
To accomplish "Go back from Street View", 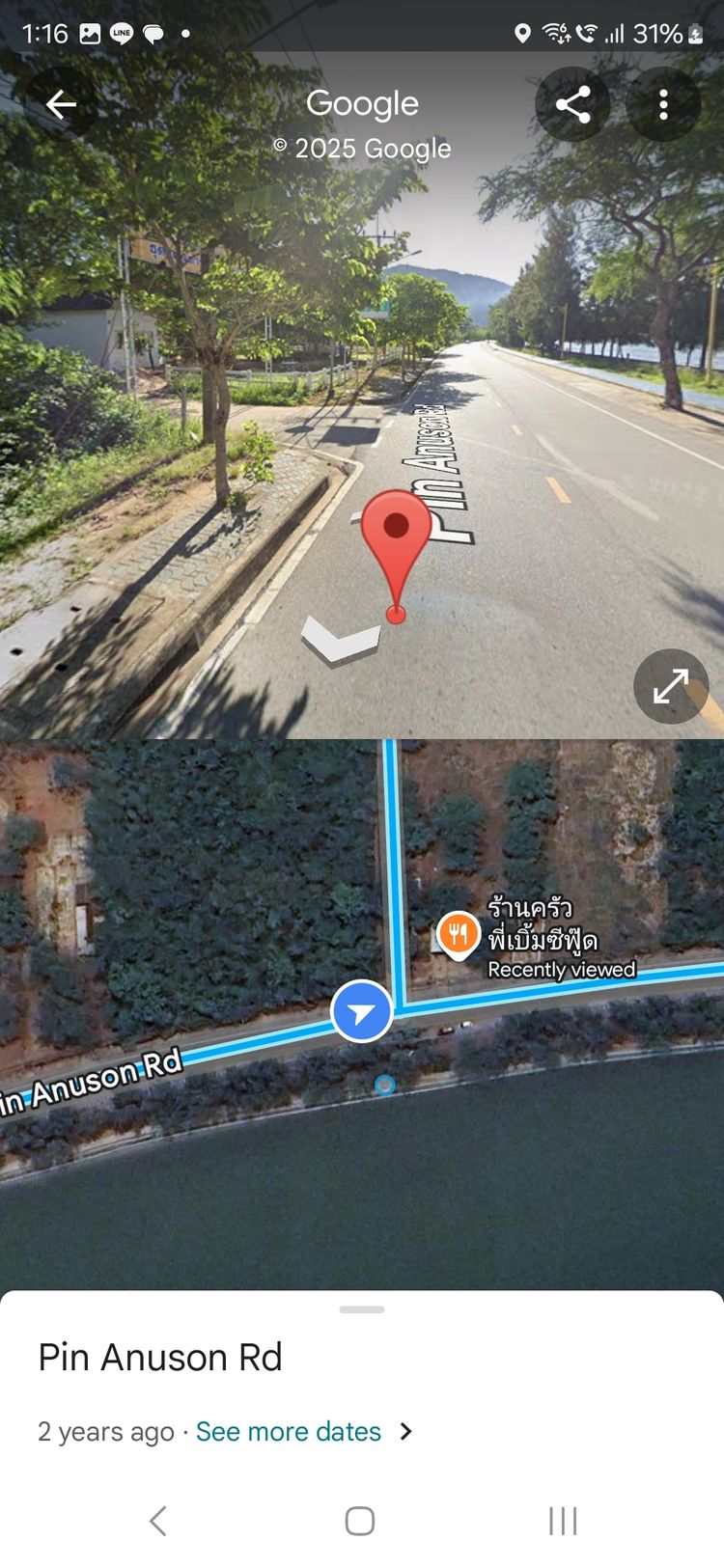I will (61, 104).
